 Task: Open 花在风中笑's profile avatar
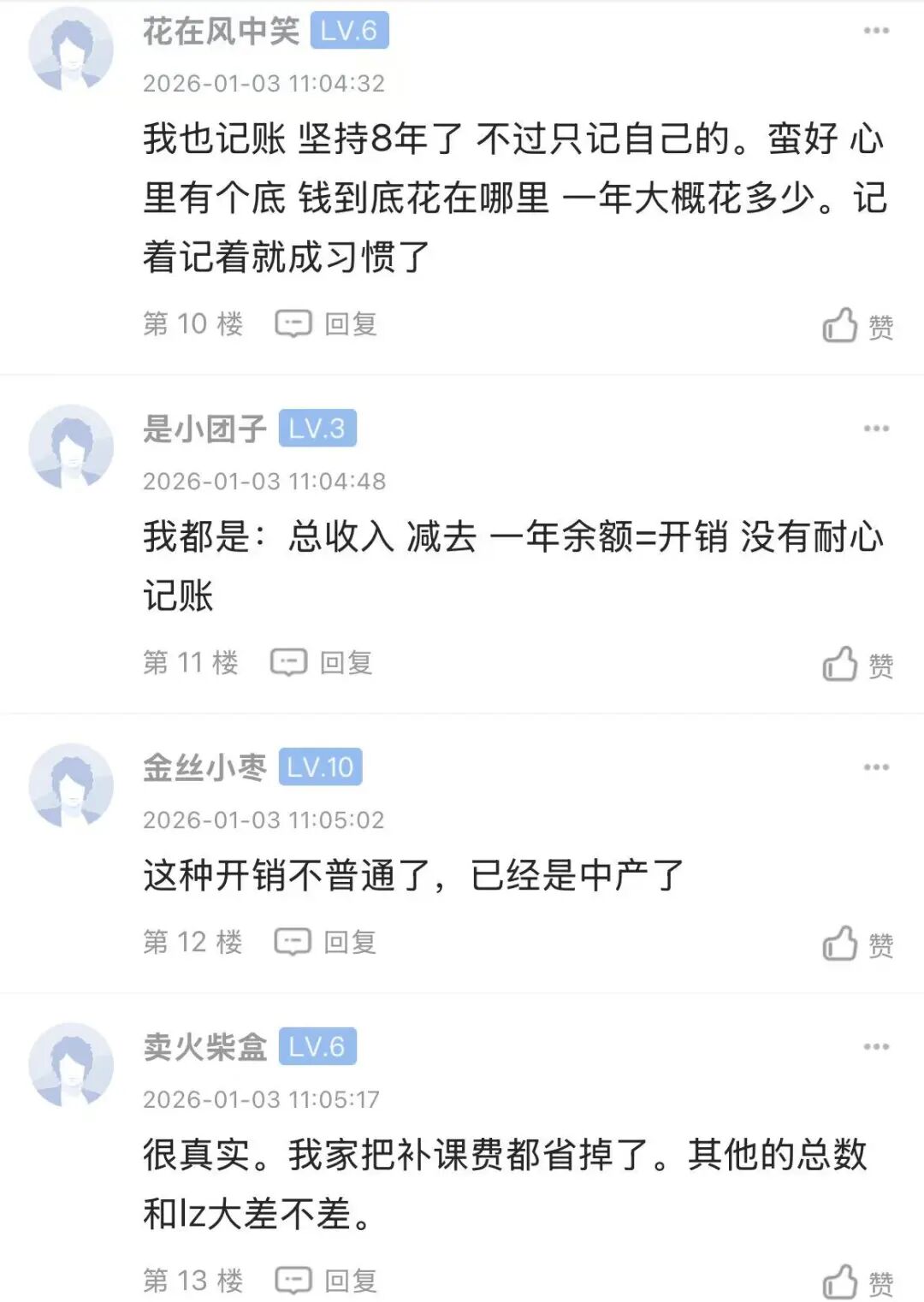pyautogui.click(x=71, y=49)
